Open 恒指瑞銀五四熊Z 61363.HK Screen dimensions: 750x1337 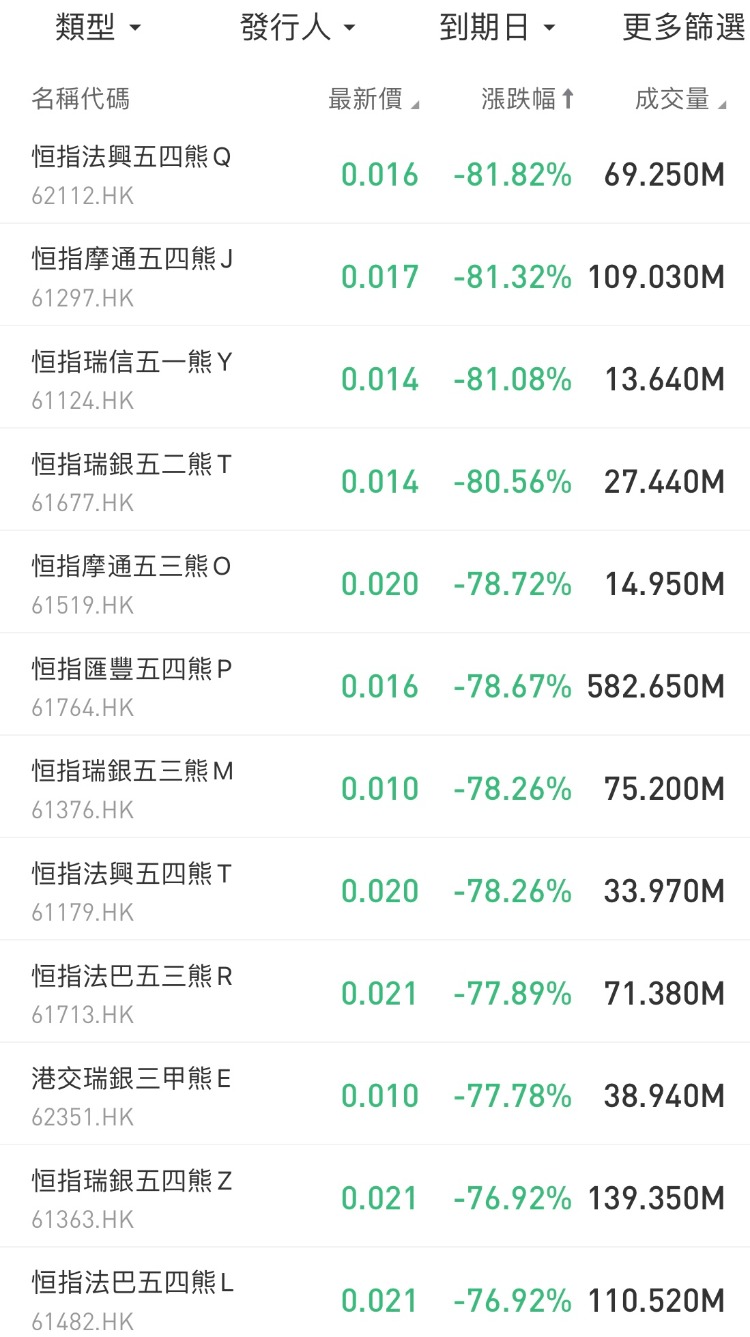click(375, 1197)
